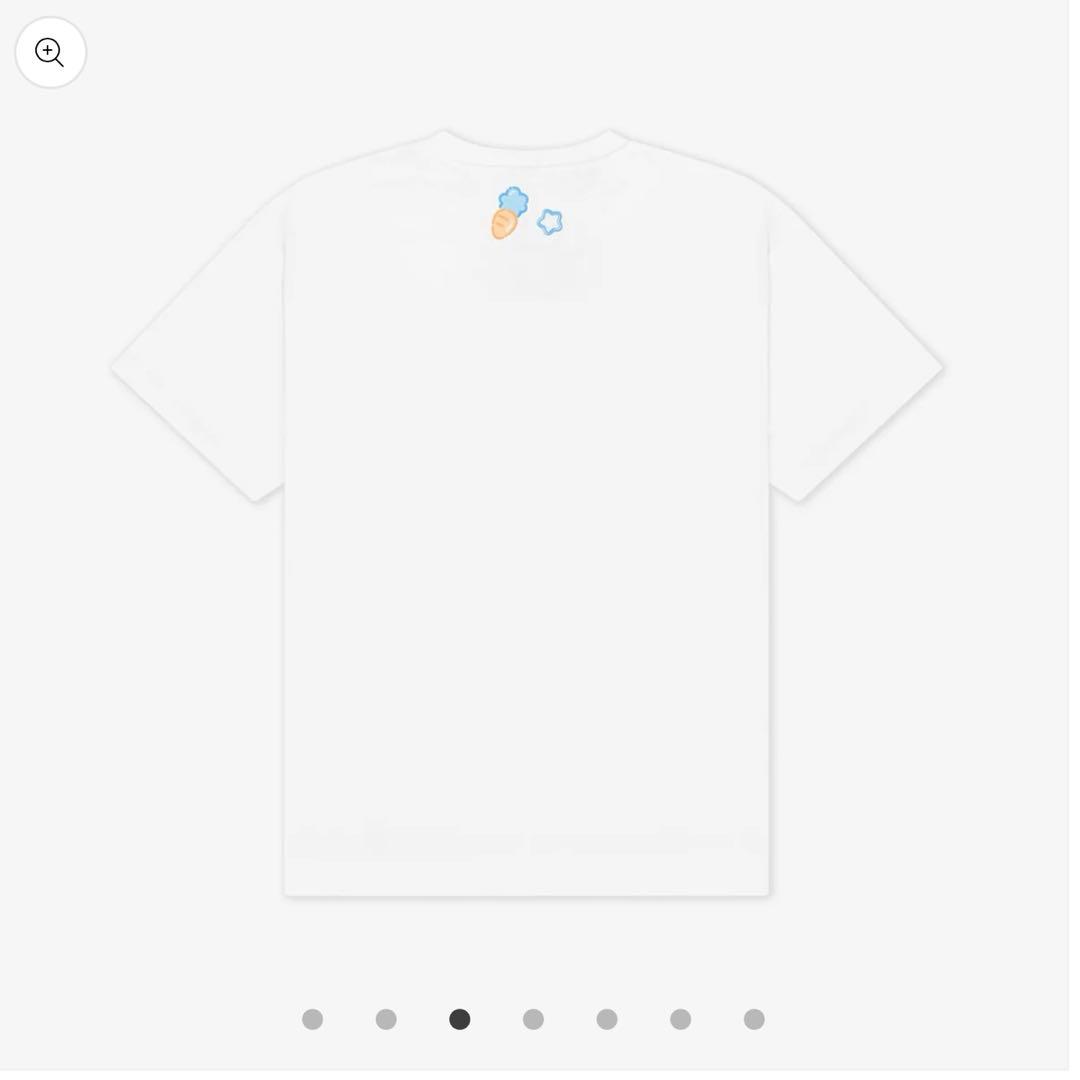Select the second carousel dot

(x=386, y=1019)
